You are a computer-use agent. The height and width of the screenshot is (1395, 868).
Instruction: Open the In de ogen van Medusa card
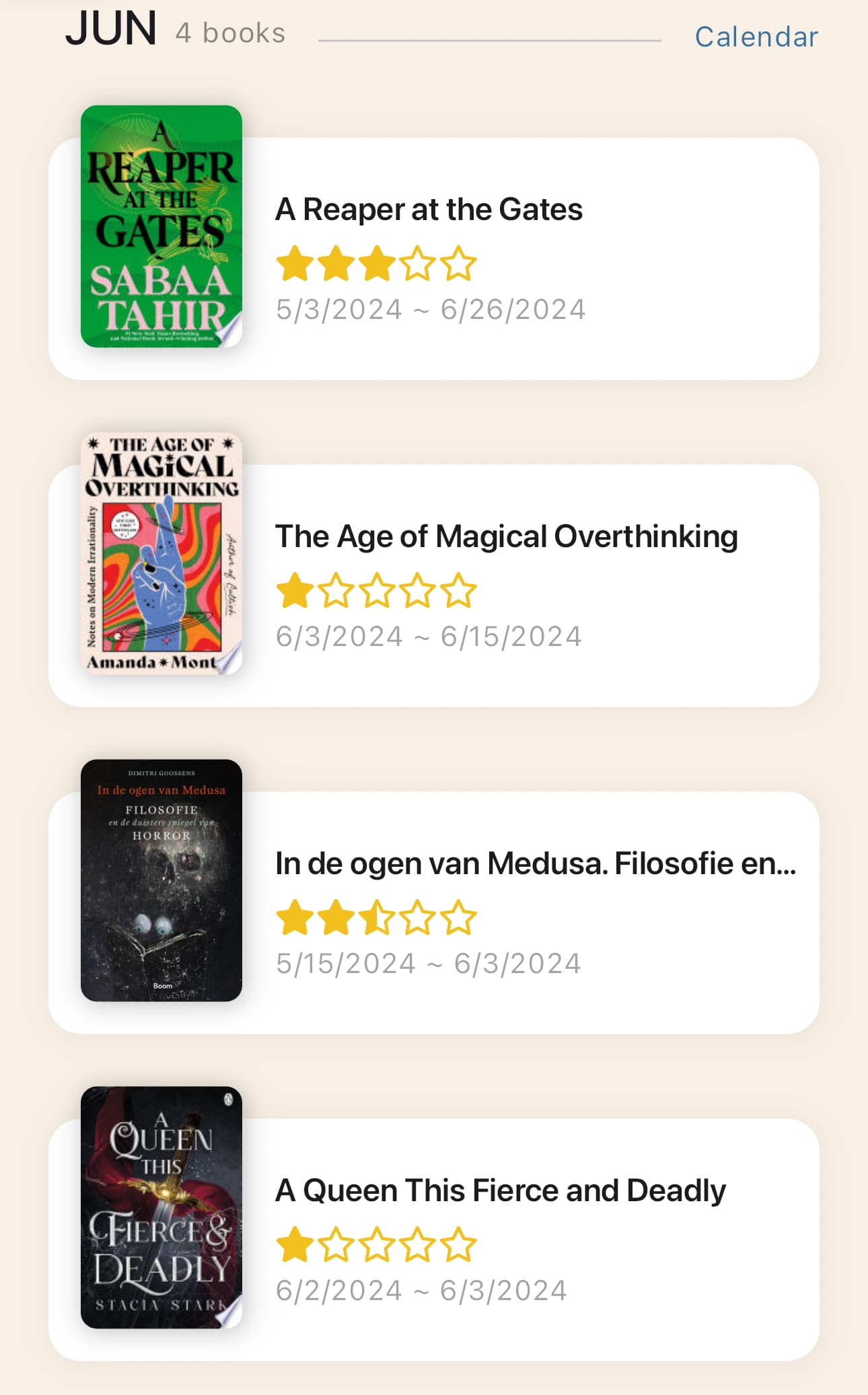[434, 913]
